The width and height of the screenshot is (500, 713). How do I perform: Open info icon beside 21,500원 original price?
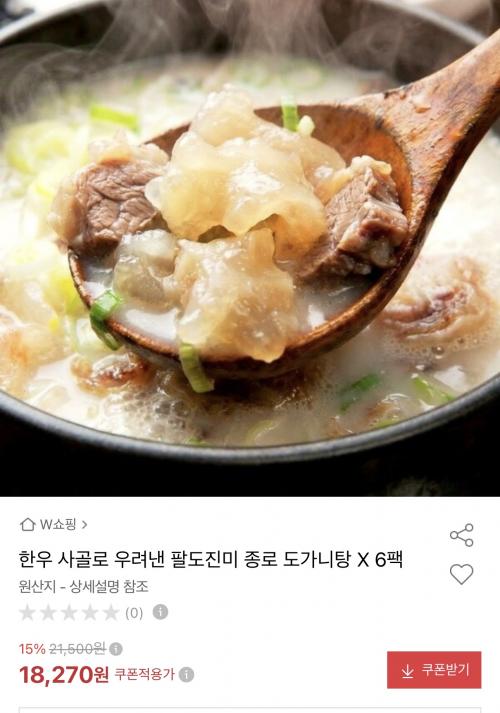[x=116, y=649]
